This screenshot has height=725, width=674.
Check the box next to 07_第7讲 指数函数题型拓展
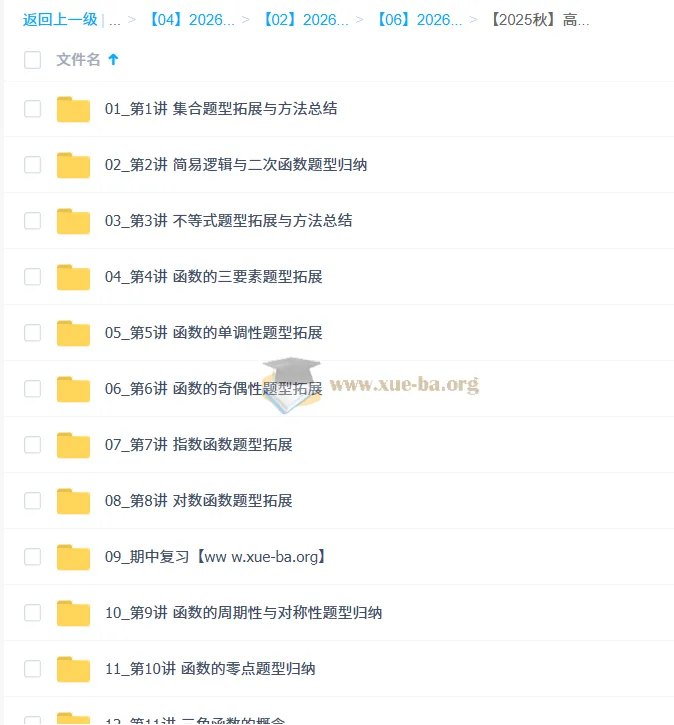33,444
